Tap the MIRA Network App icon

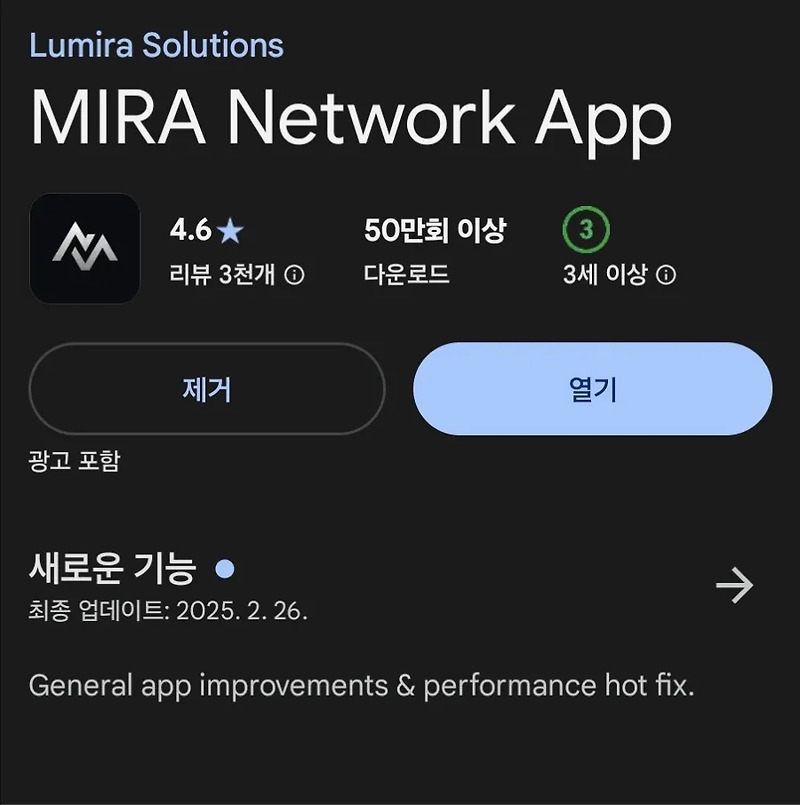84,249
